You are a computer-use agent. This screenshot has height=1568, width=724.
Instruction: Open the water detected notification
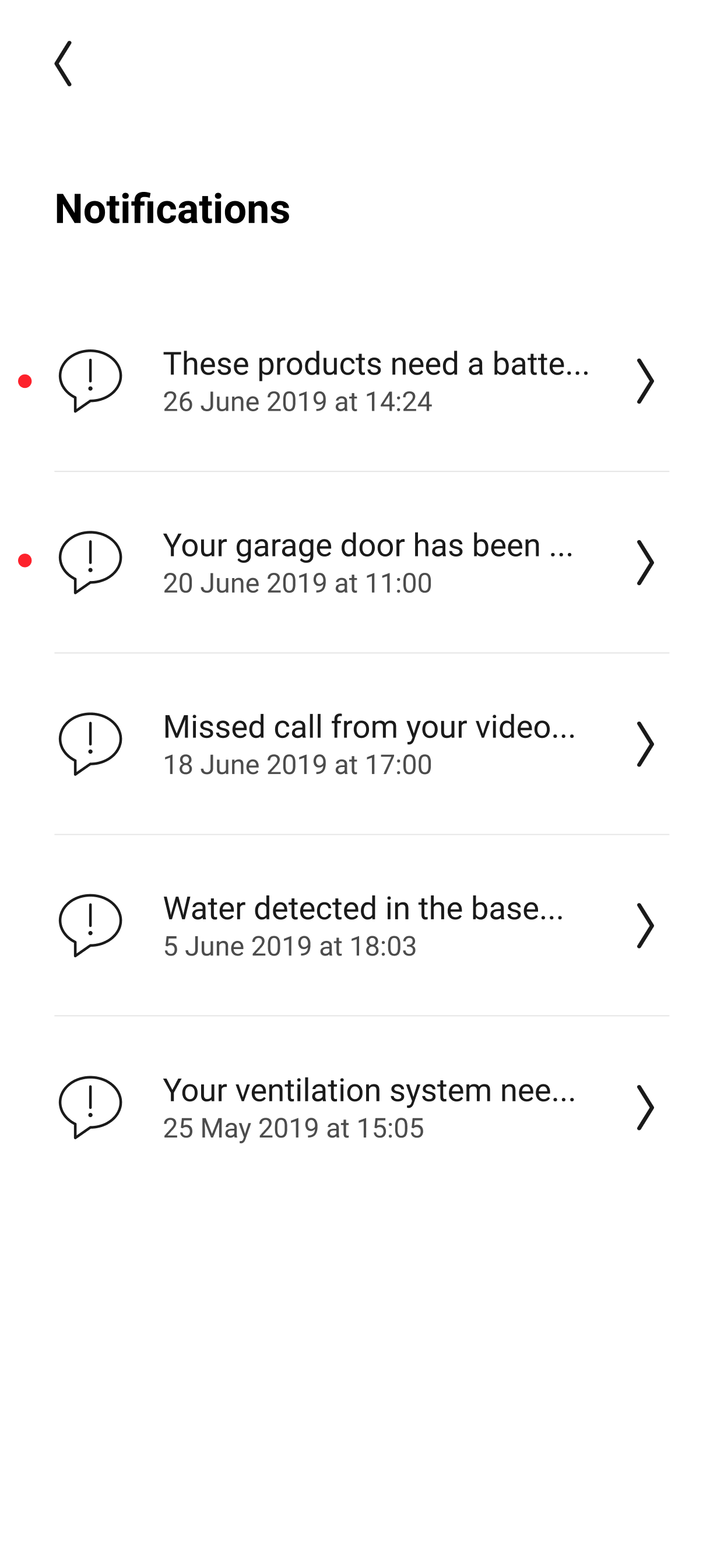(362, 925)
